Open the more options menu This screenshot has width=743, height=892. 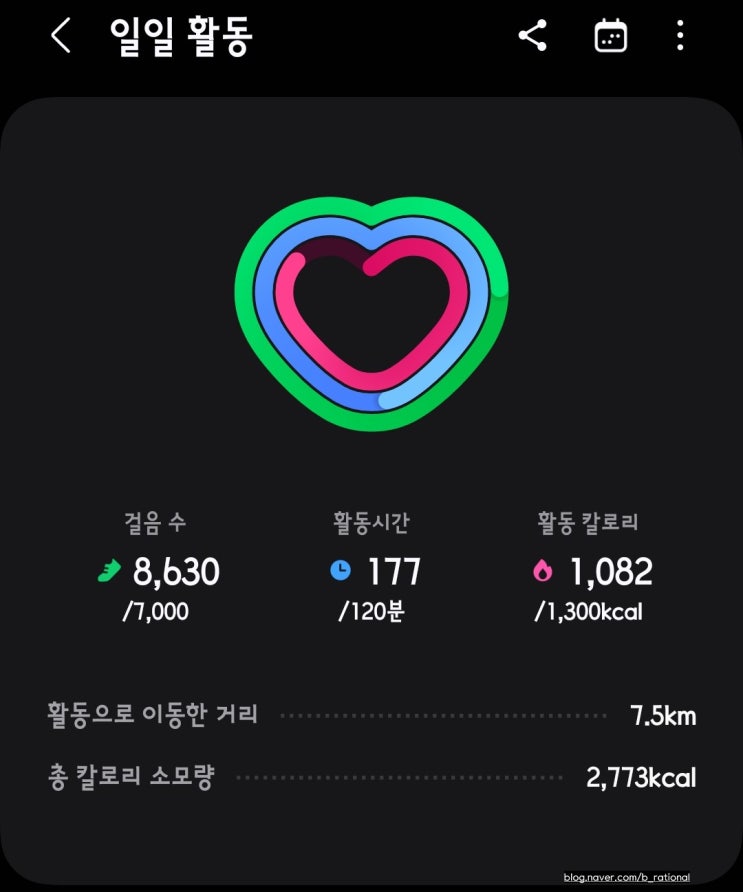[680, 37]
